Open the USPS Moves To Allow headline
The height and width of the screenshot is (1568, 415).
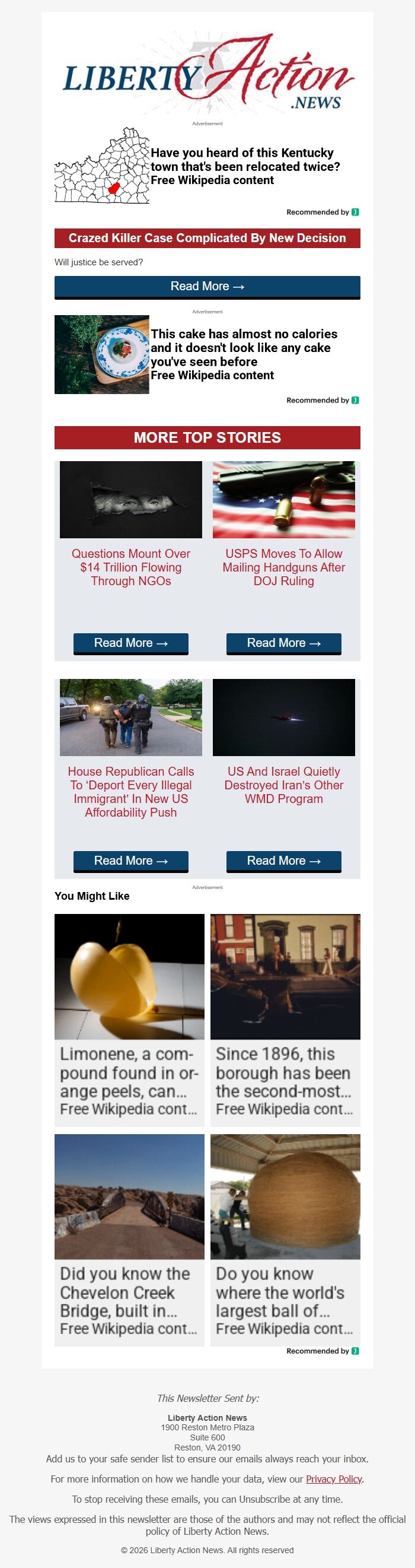283,567
